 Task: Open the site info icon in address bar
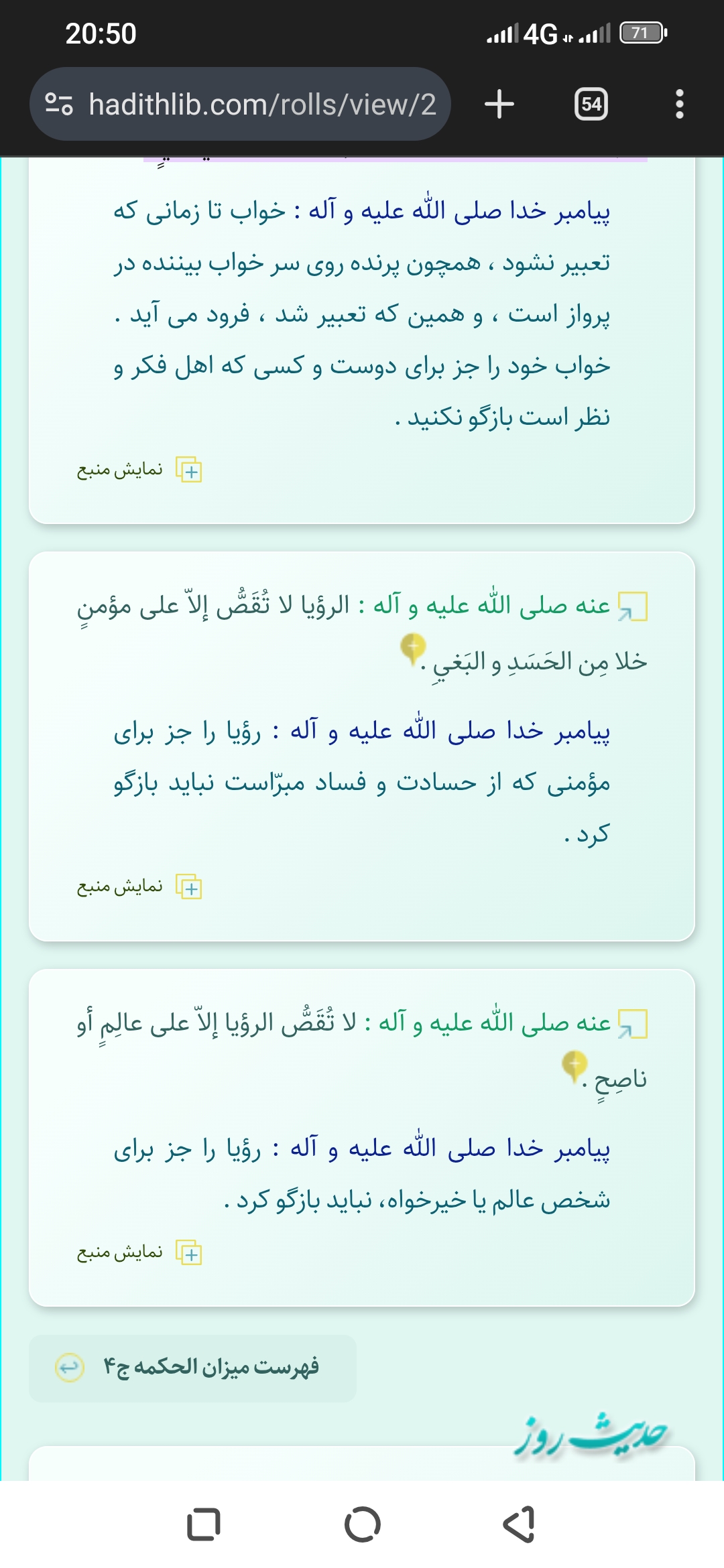point(59,105)
